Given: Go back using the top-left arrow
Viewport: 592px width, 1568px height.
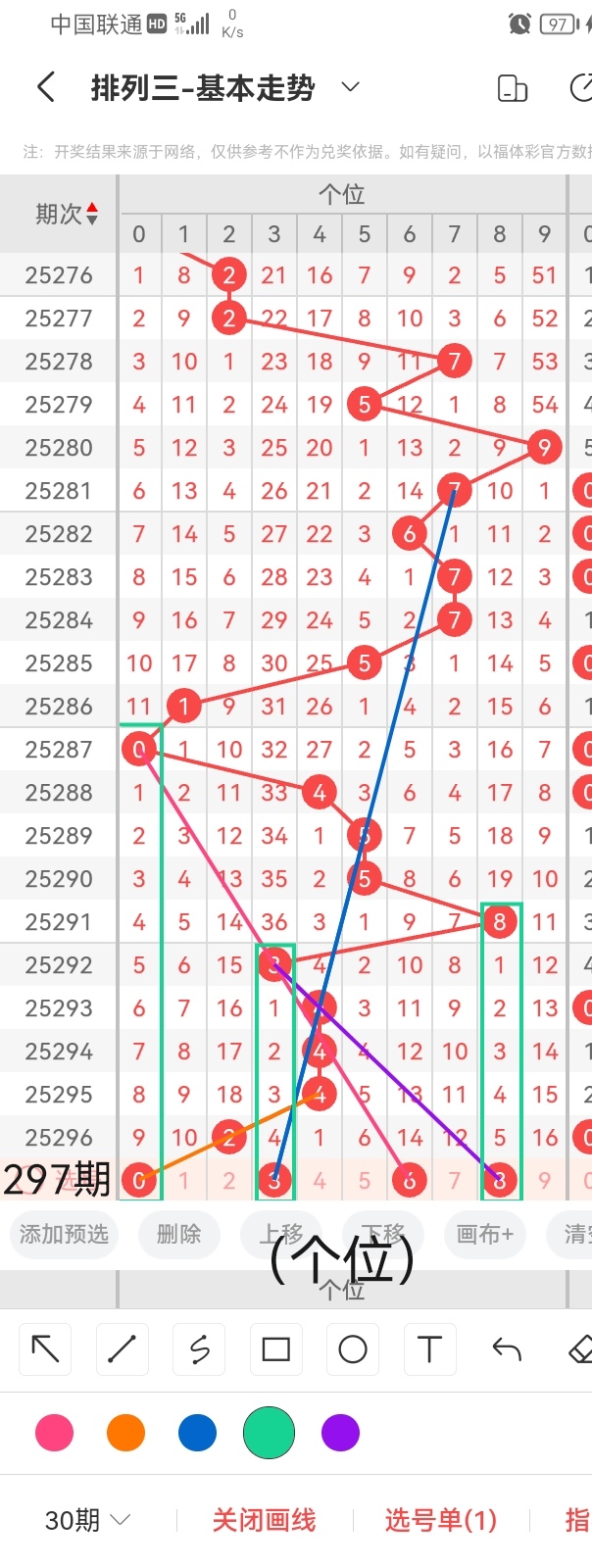Looking at the screenshot, I should 45,88.
